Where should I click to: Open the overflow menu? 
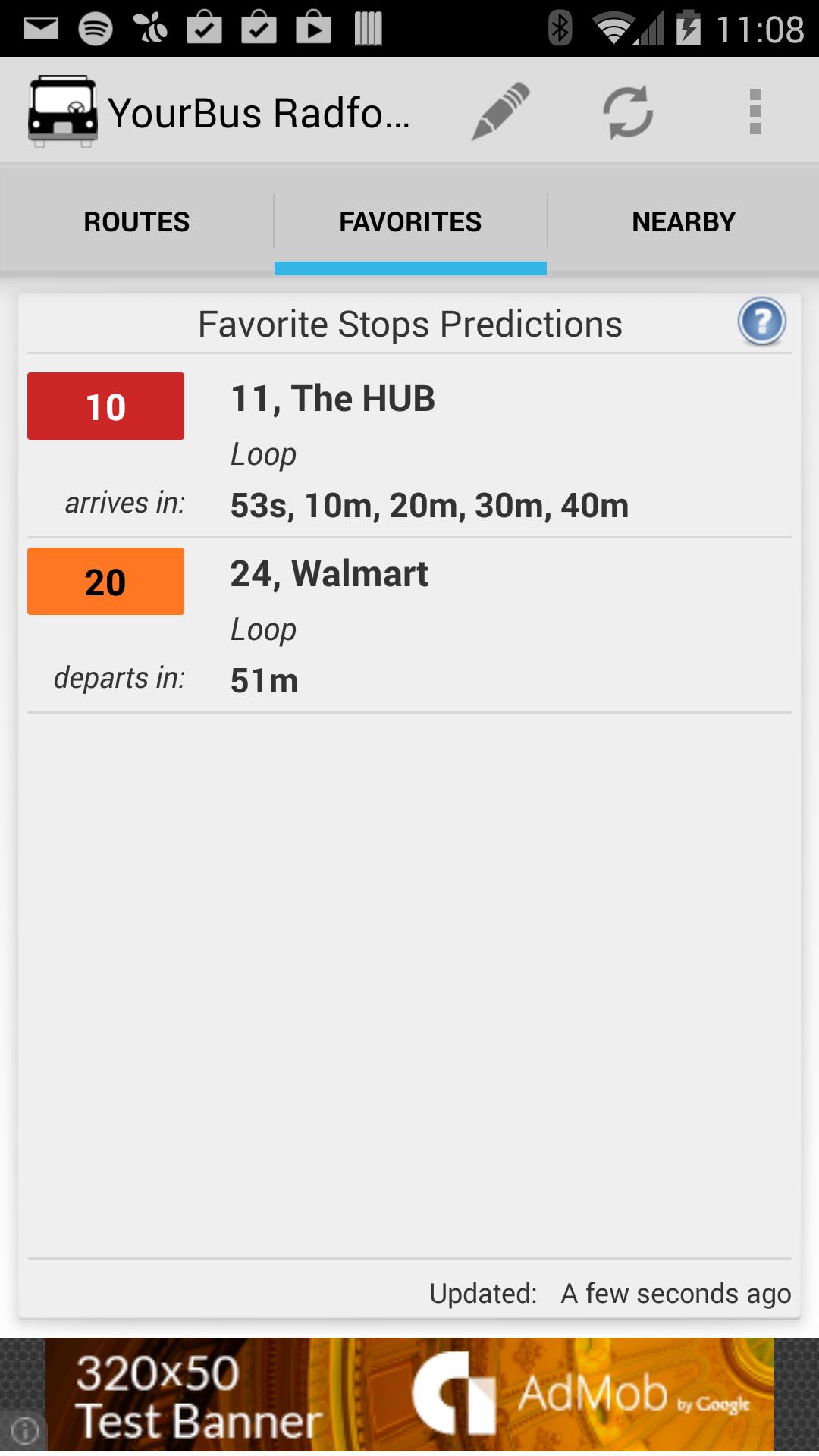point(755,112)
